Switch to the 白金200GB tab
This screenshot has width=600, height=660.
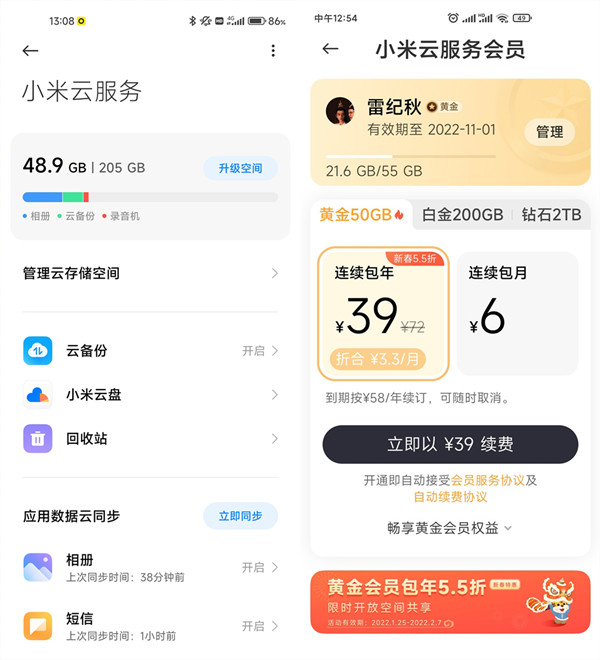tap(461, 215)
